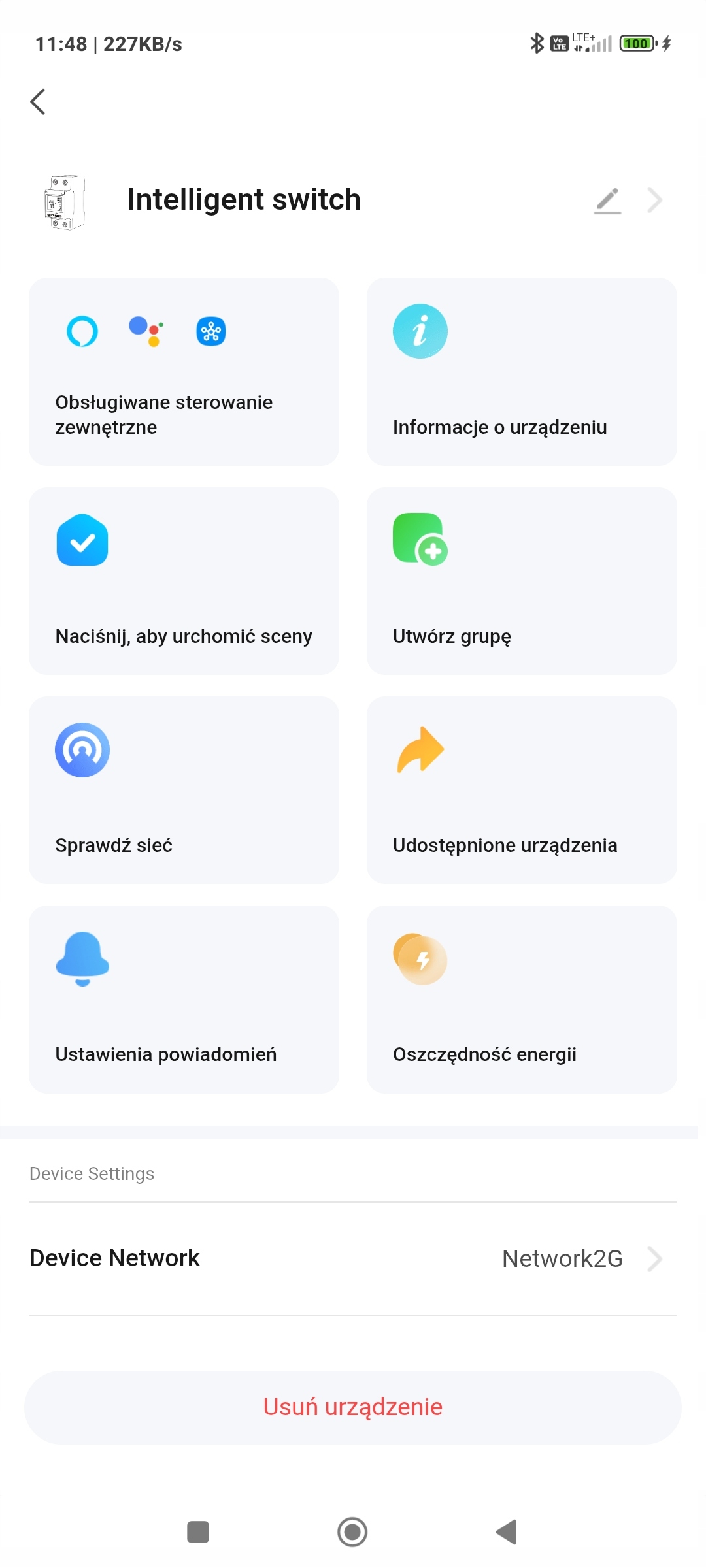Open the Device Network row
This screenshot has height=1568, width=706.
click(353, 1258)
